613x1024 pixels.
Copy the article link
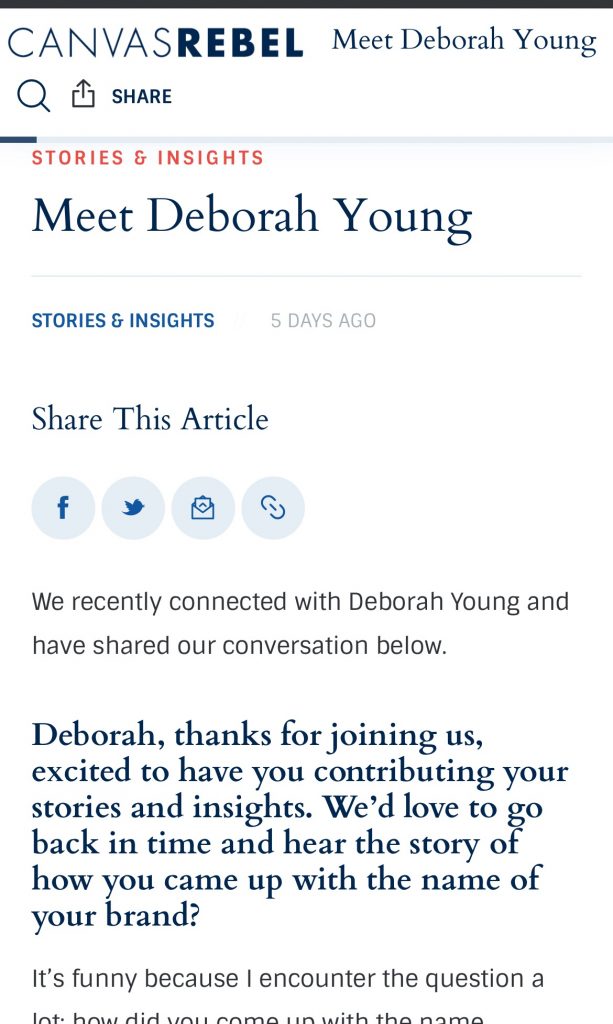273,508
